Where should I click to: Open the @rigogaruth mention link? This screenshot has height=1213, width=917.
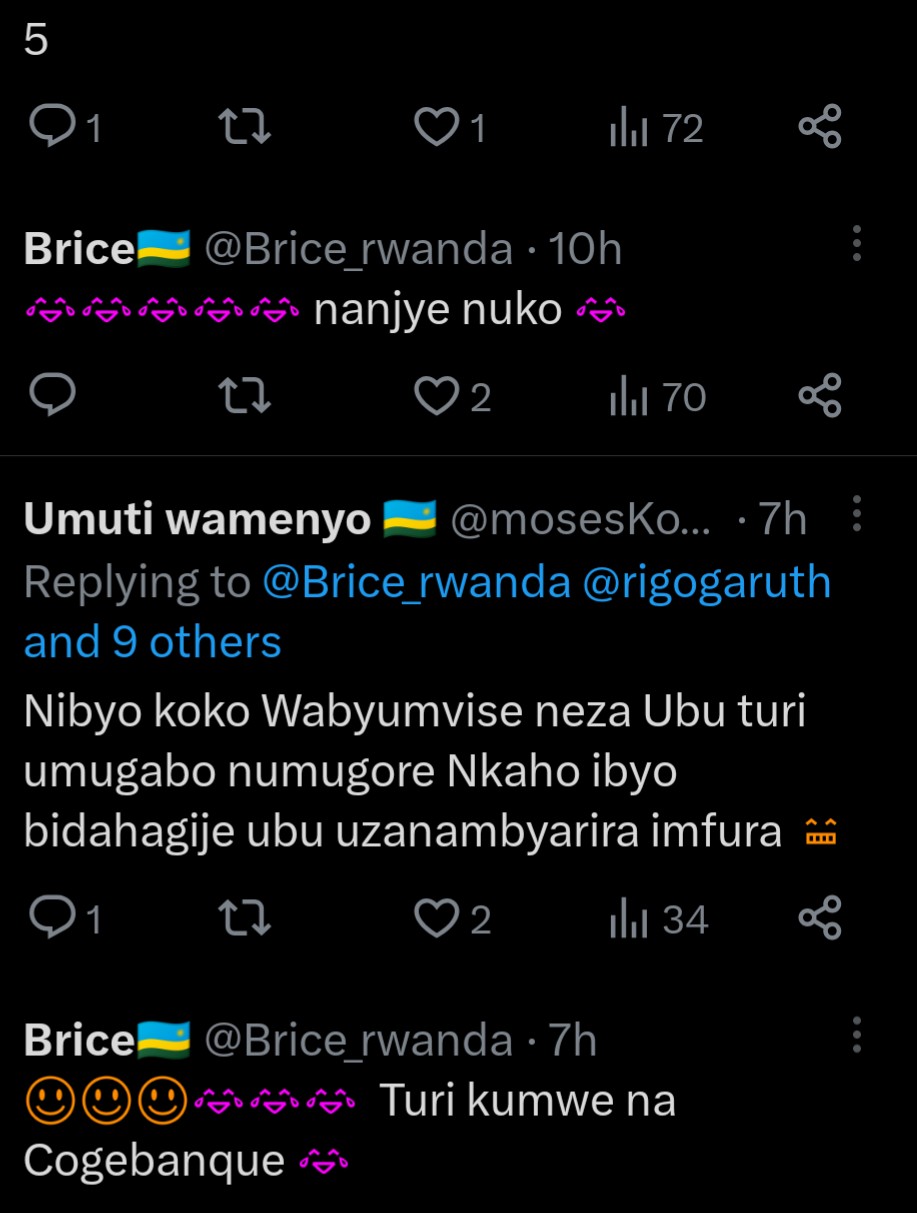(x=707, y=582)
